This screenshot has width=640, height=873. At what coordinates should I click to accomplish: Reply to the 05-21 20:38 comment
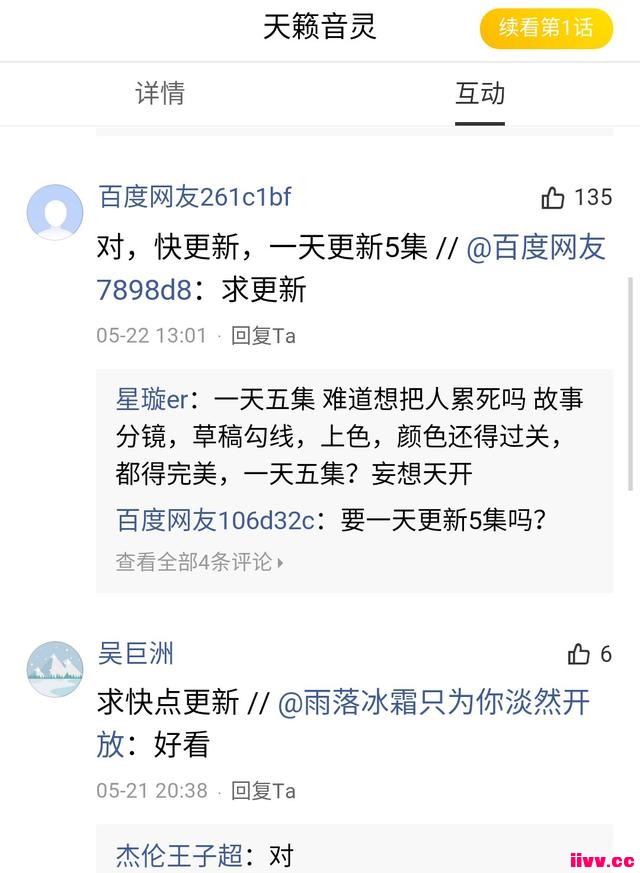click(x=263, y=791)
